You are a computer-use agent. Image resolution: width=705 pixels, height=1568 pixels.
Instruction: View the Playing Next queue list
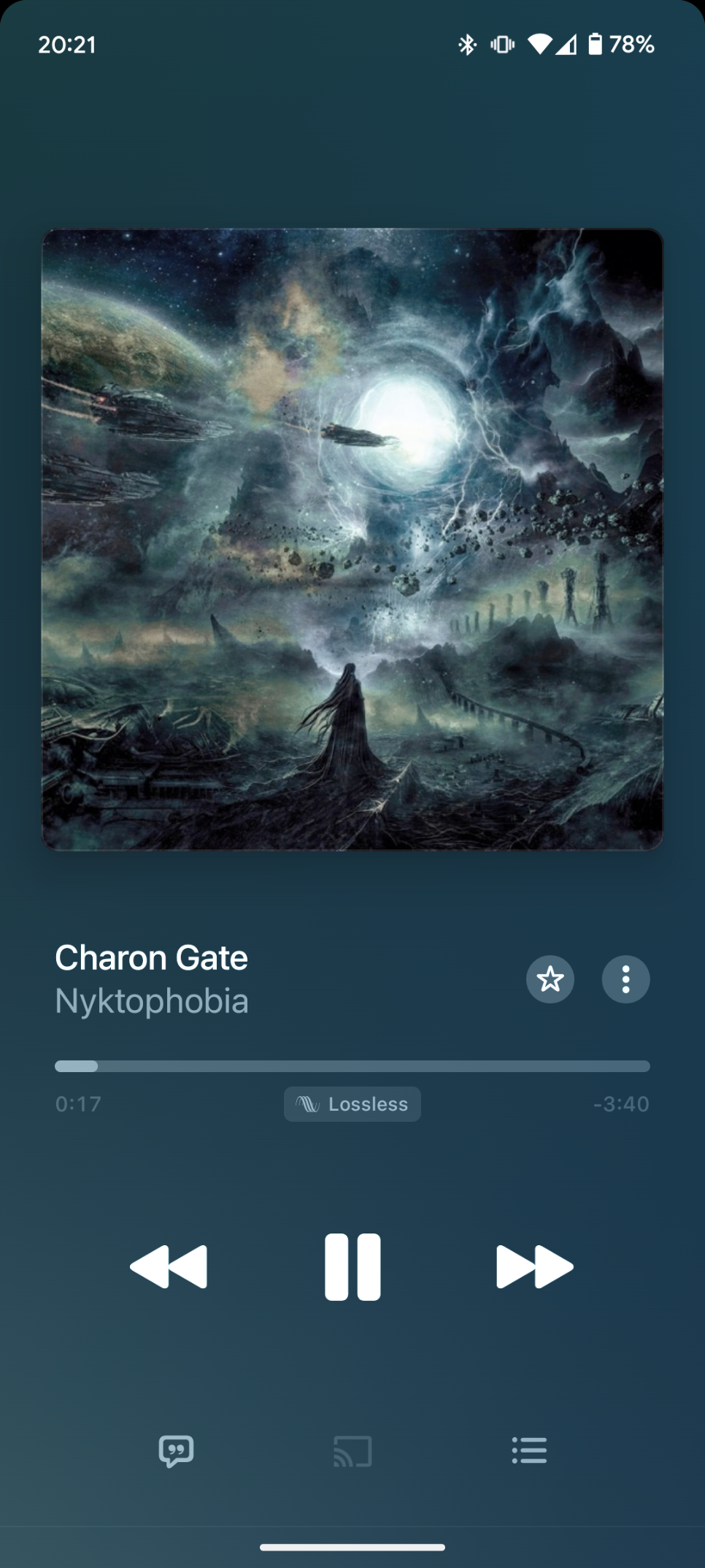(x=529, y=1450)
